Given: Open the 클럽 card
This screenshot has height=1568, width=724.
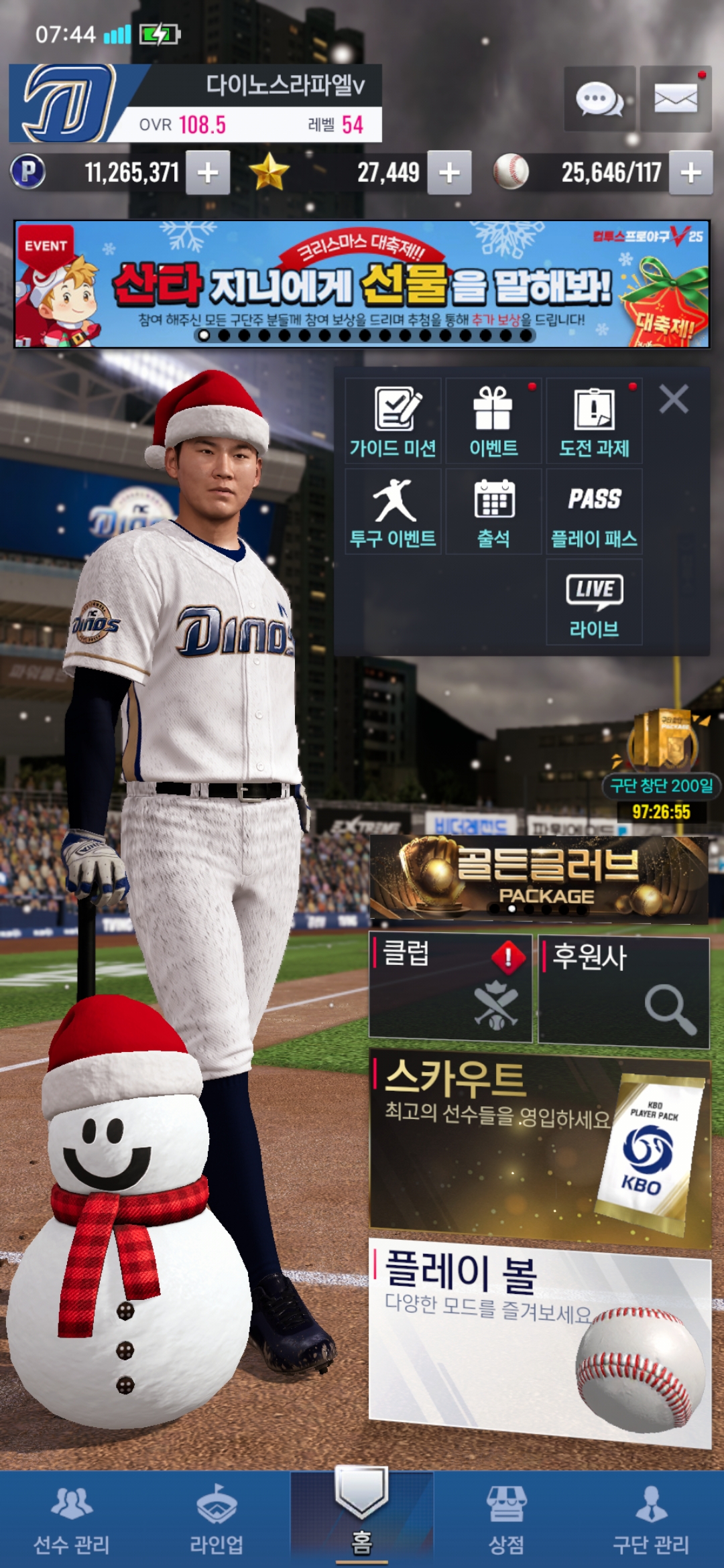Looking at the screenshot, I should pos(450,988).
